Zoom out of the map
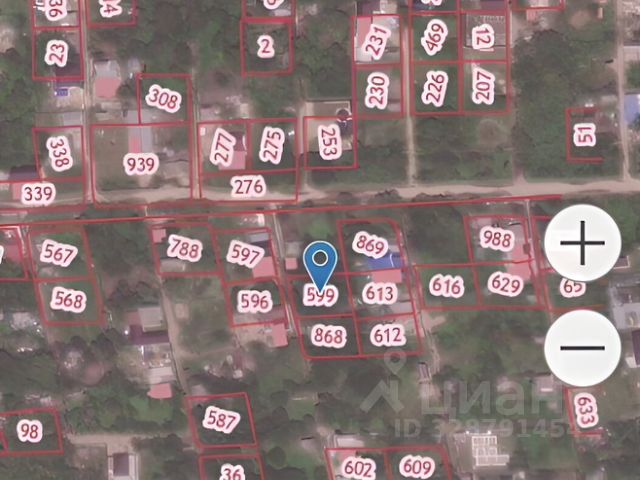This screenshot has width=640, height=480. point(584,347)
